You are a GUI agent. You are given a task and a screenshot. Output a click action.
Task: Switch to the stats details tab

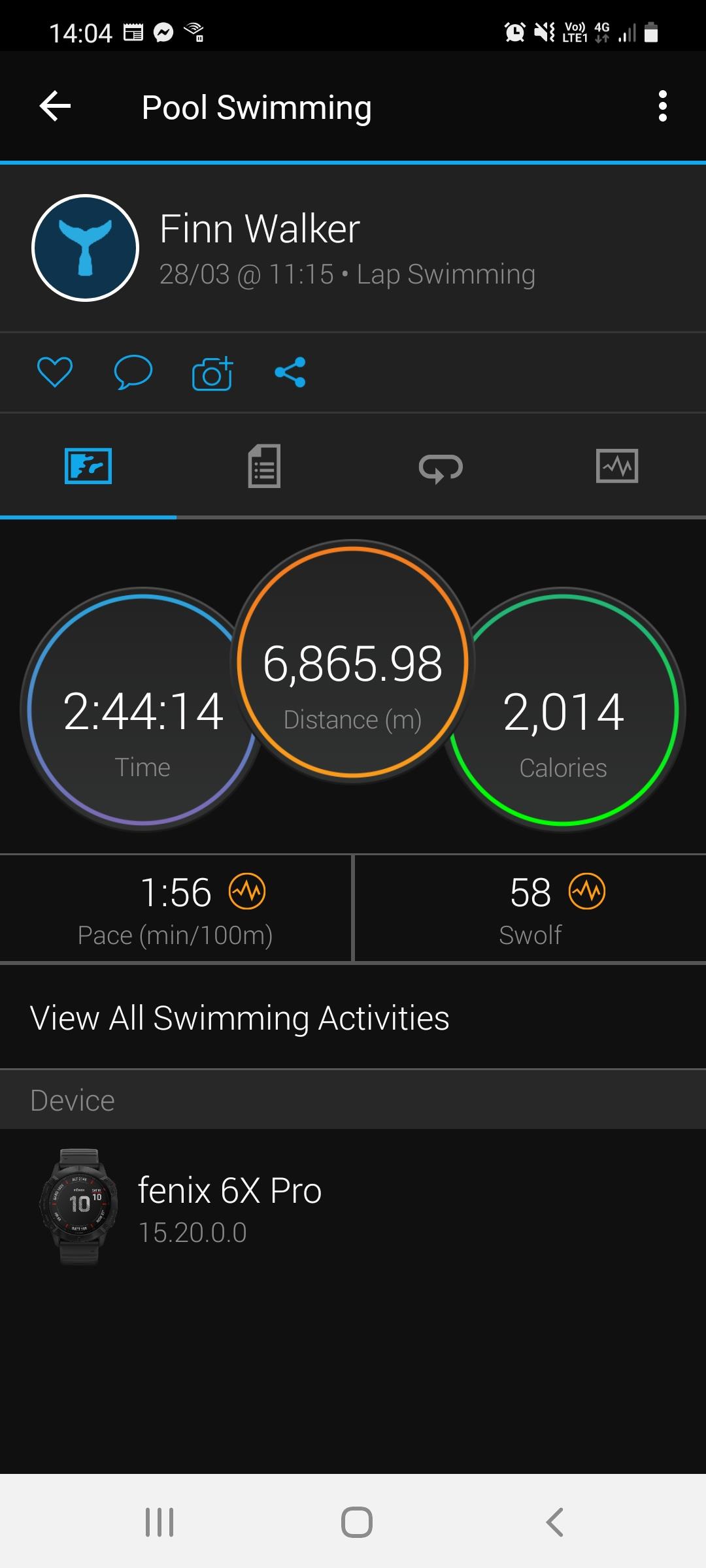click(264, 466)
